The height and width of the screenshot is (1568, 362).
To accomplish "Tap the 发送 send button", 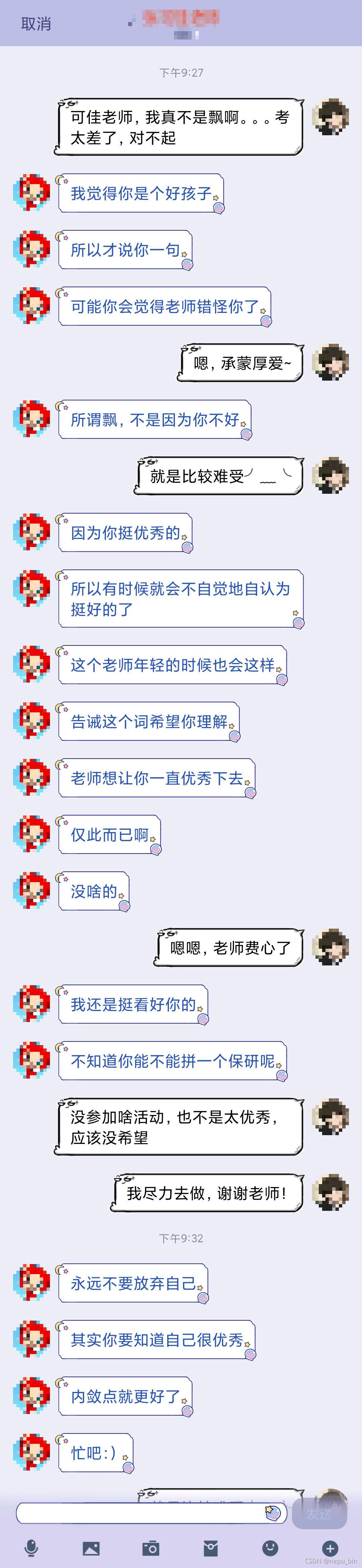I will point(319,1513).
